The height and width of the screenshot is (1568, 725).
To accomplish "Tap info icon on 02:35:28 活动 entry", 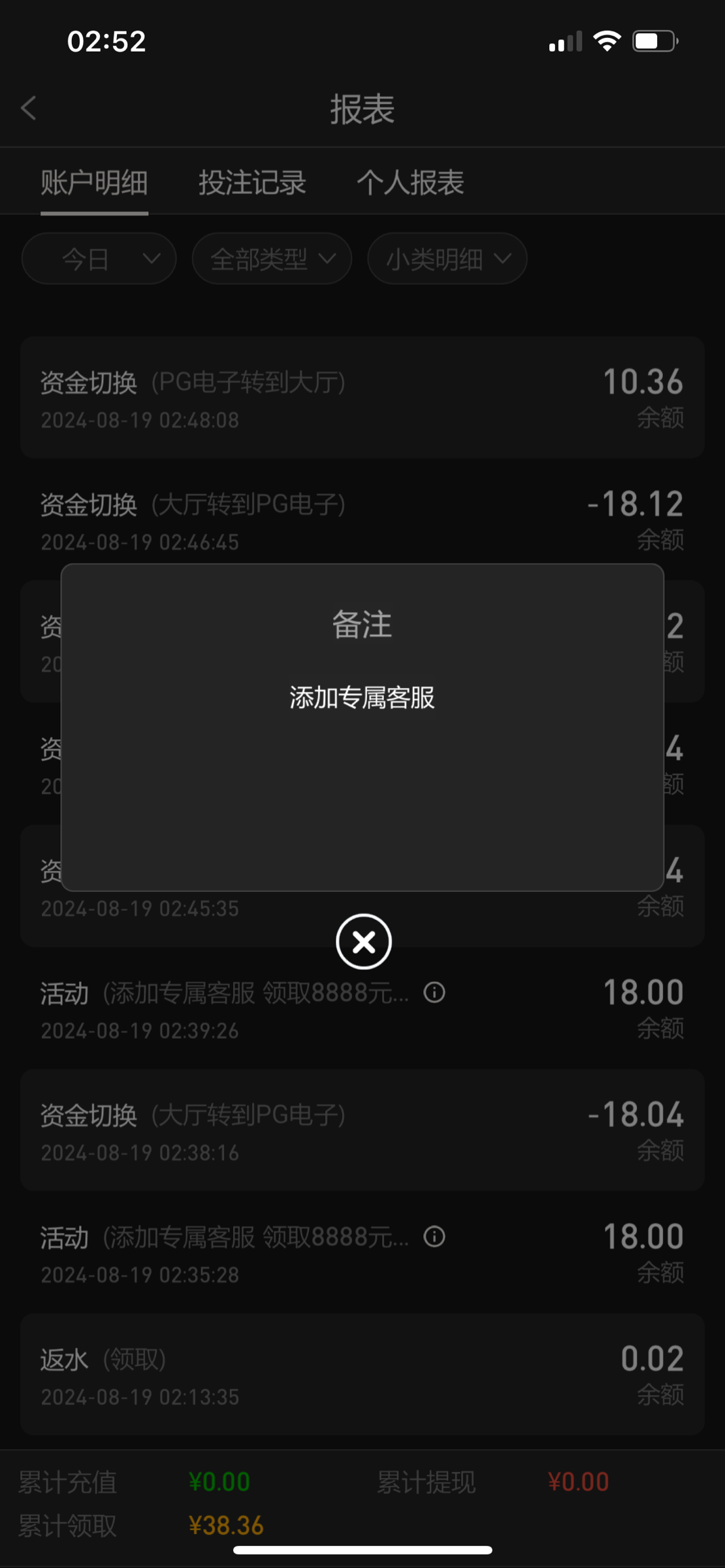I will point(434,1237).
